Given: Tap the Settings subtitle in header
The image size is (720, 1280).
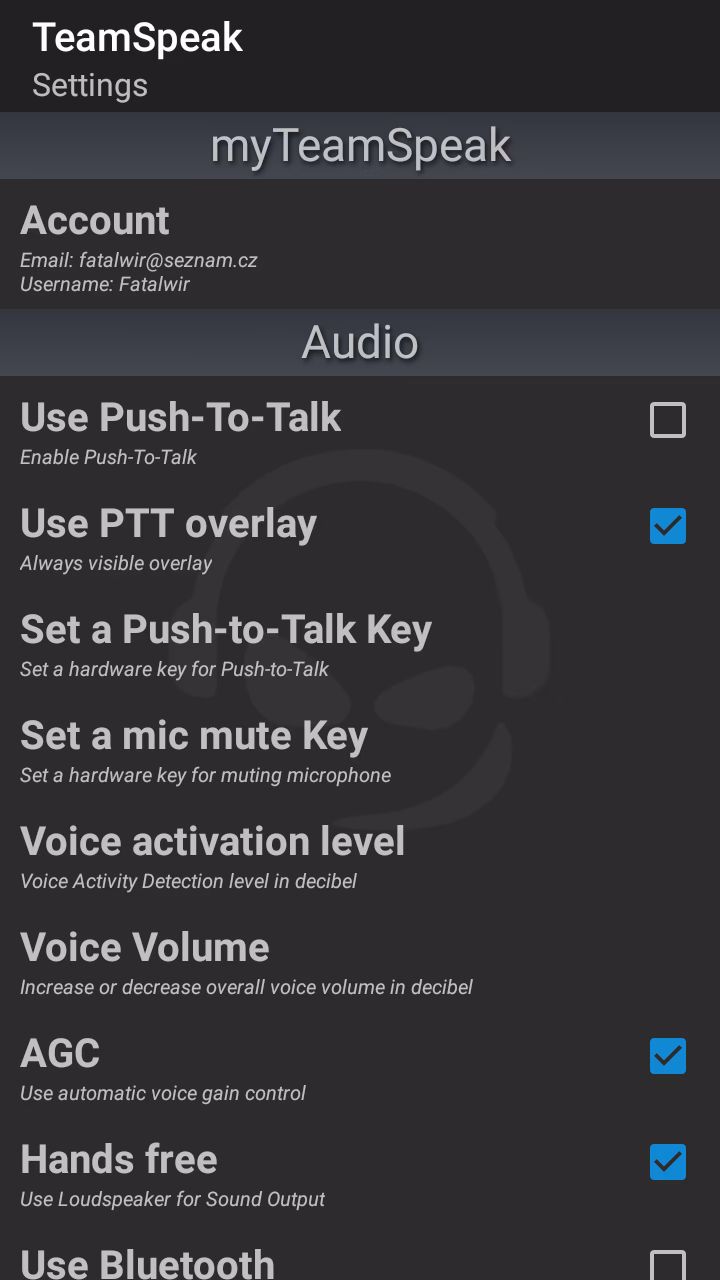Looking at the screenshot, I should (90, 86).
